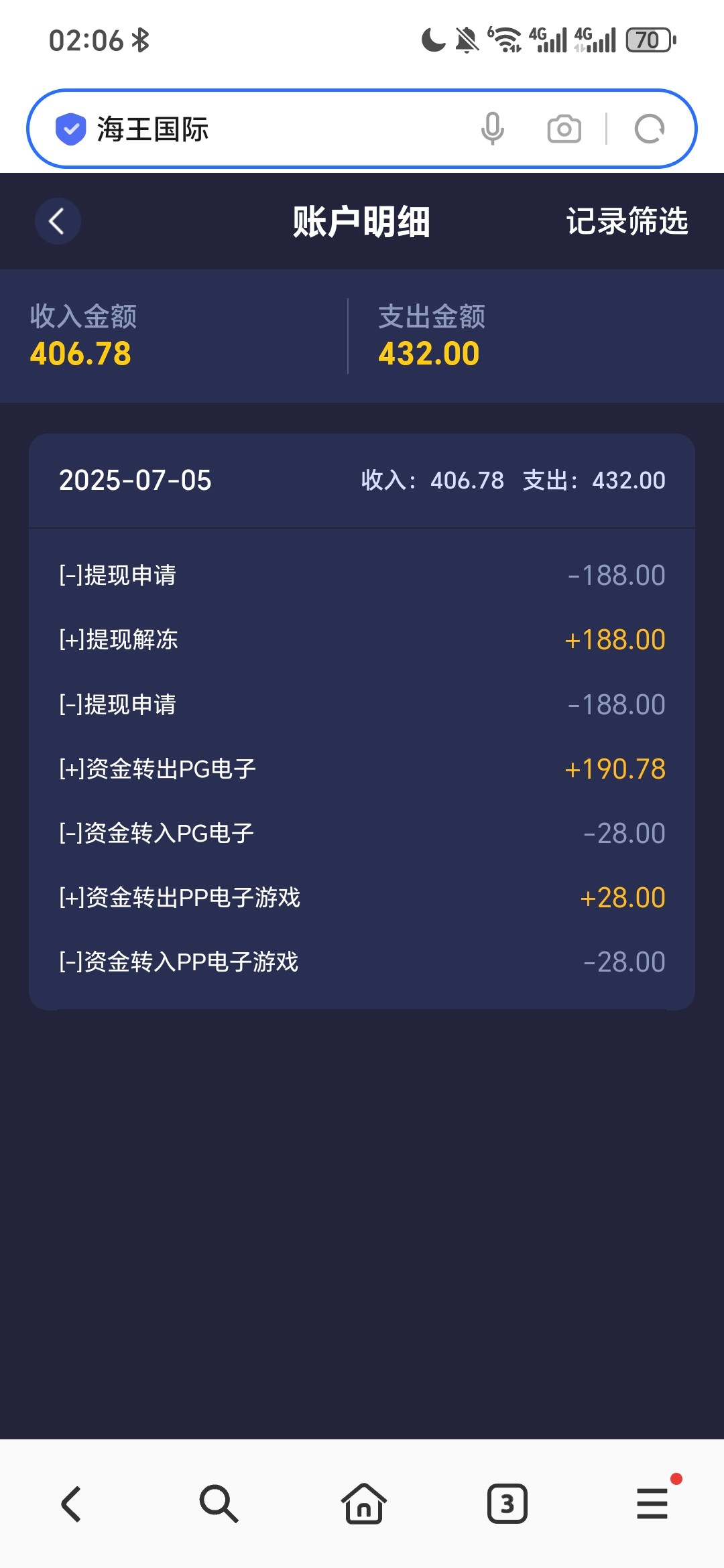Open the camera search icon in address bar
The height and width of the screenshot is (1568, 724).
(x=563, y=129)
